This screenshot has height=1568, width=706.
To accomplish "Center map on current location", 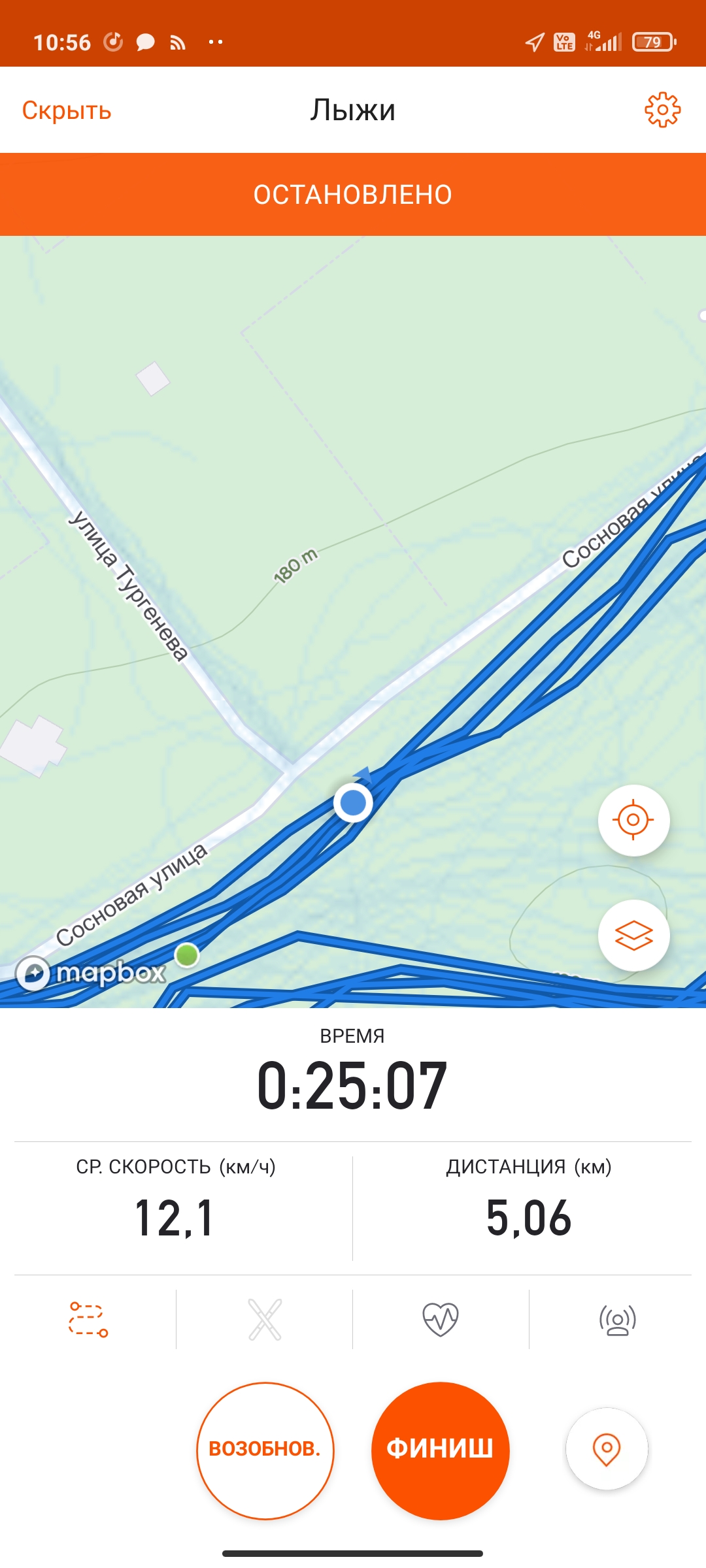I will [633, 820].
